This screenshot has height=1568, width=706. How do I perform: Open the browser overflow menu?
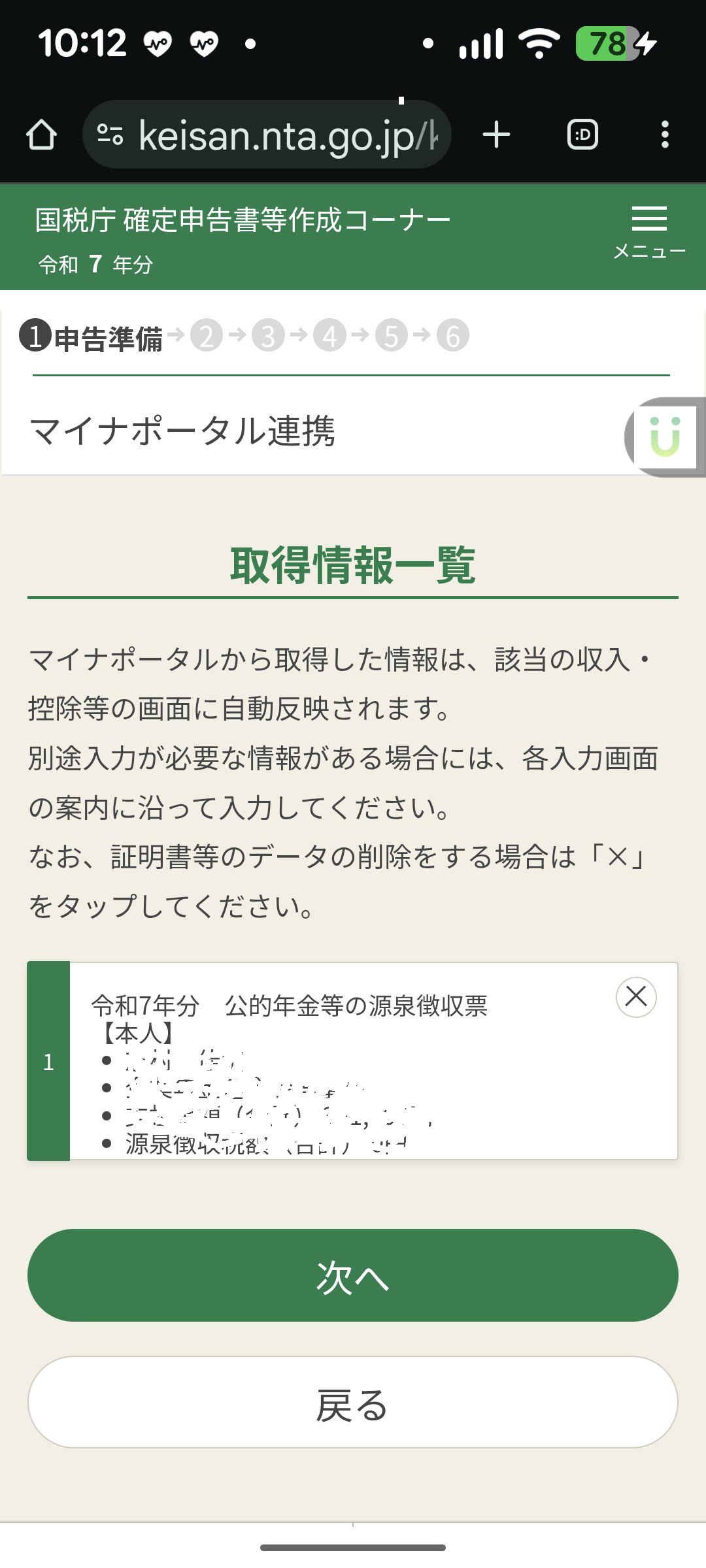(x=665, y=135)
